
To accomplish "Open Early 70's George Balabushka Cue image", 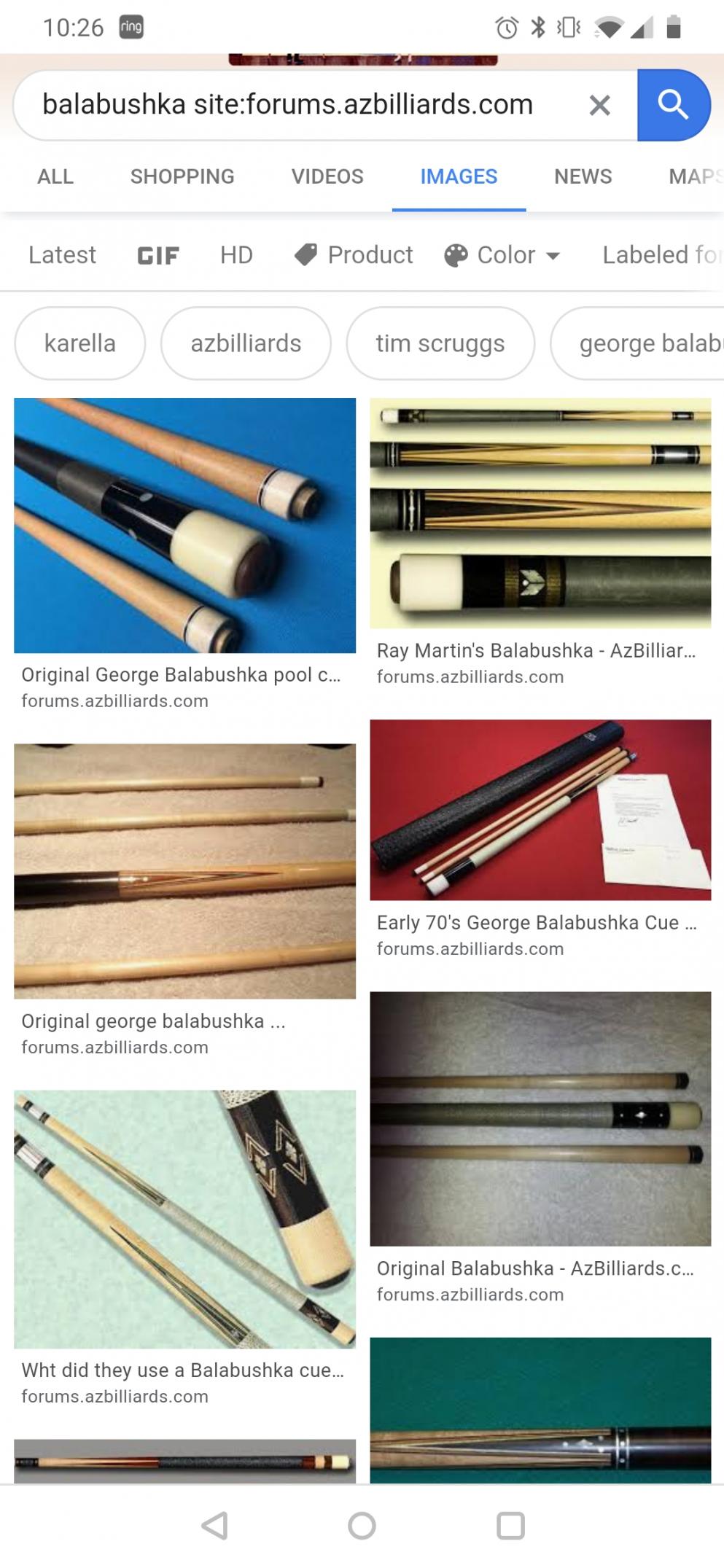I will [540, 810].
